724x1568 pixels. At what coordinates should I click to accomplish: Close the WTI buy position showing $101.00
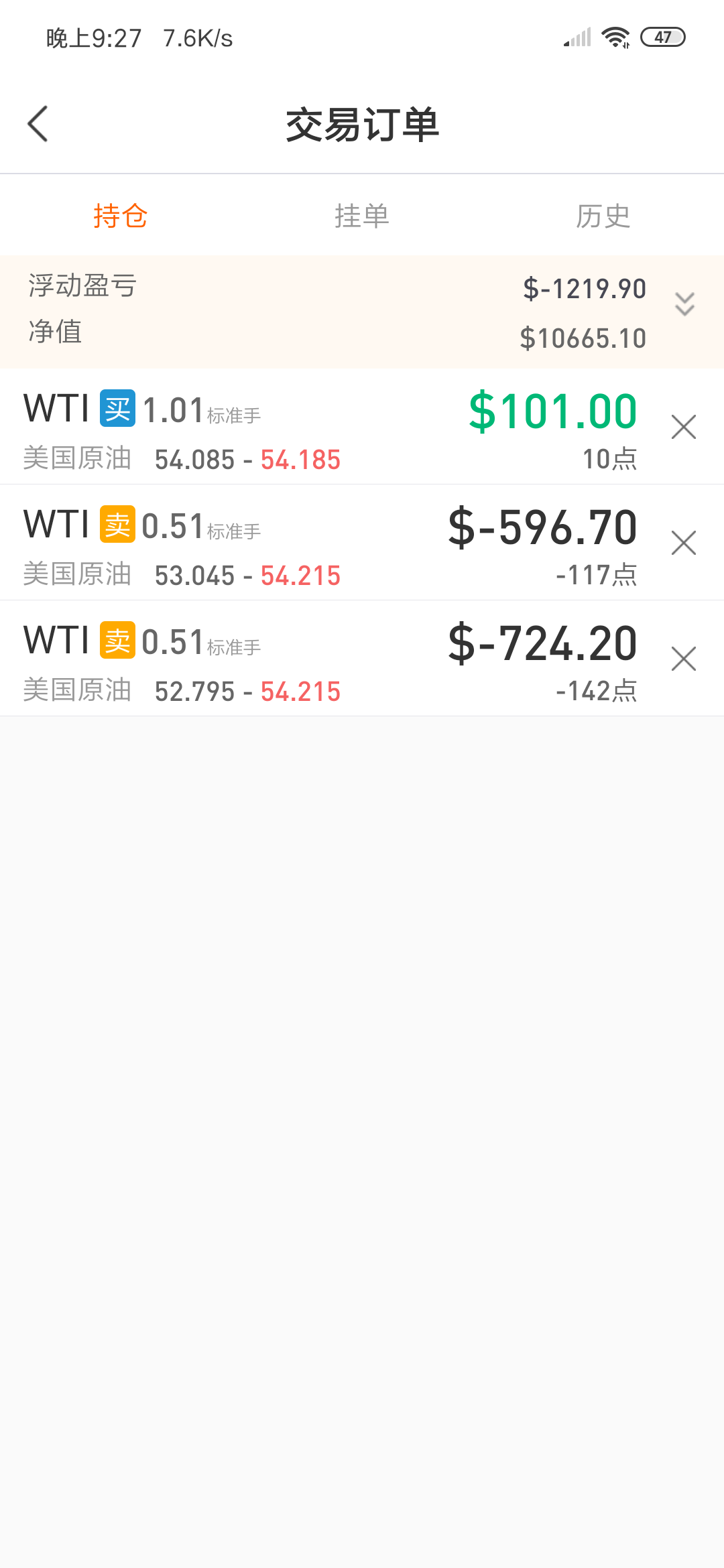coord(683,427)
